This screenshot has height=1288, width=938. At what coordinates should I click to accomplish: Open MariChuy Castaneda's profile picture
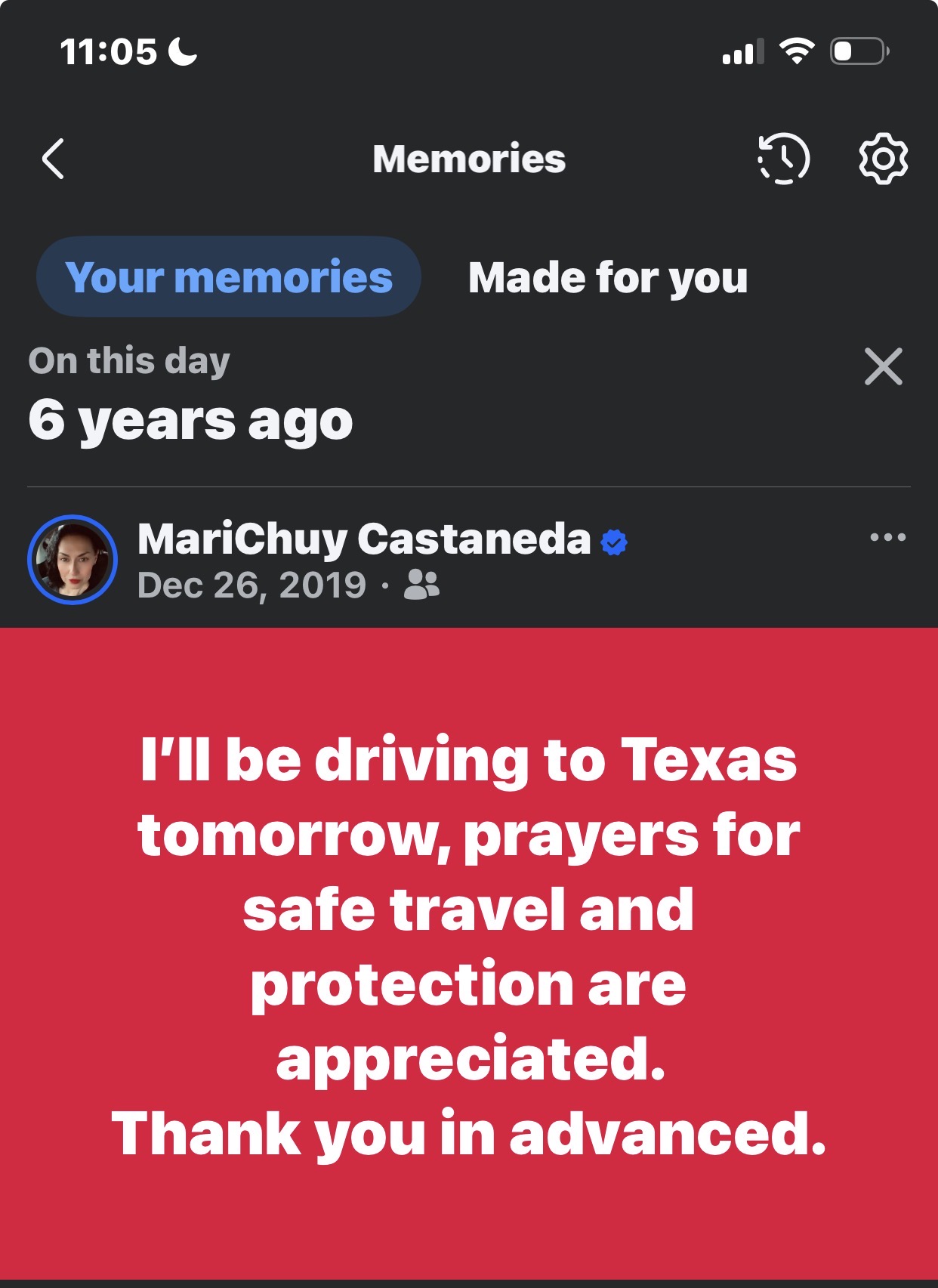click(x=73, y=560)
